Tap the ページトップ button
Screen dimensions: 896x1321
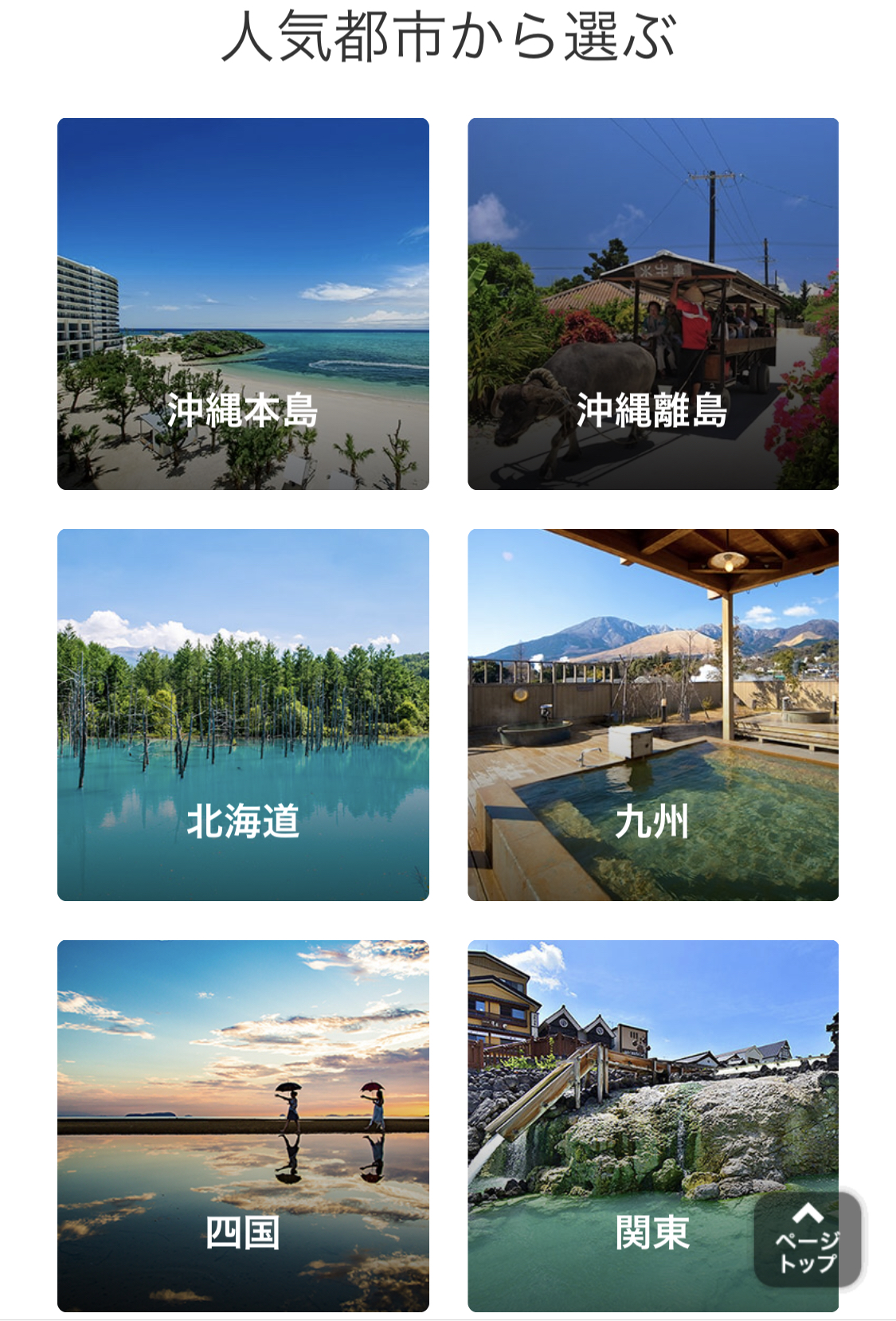pyautogui.click(x=807, y=1239)
